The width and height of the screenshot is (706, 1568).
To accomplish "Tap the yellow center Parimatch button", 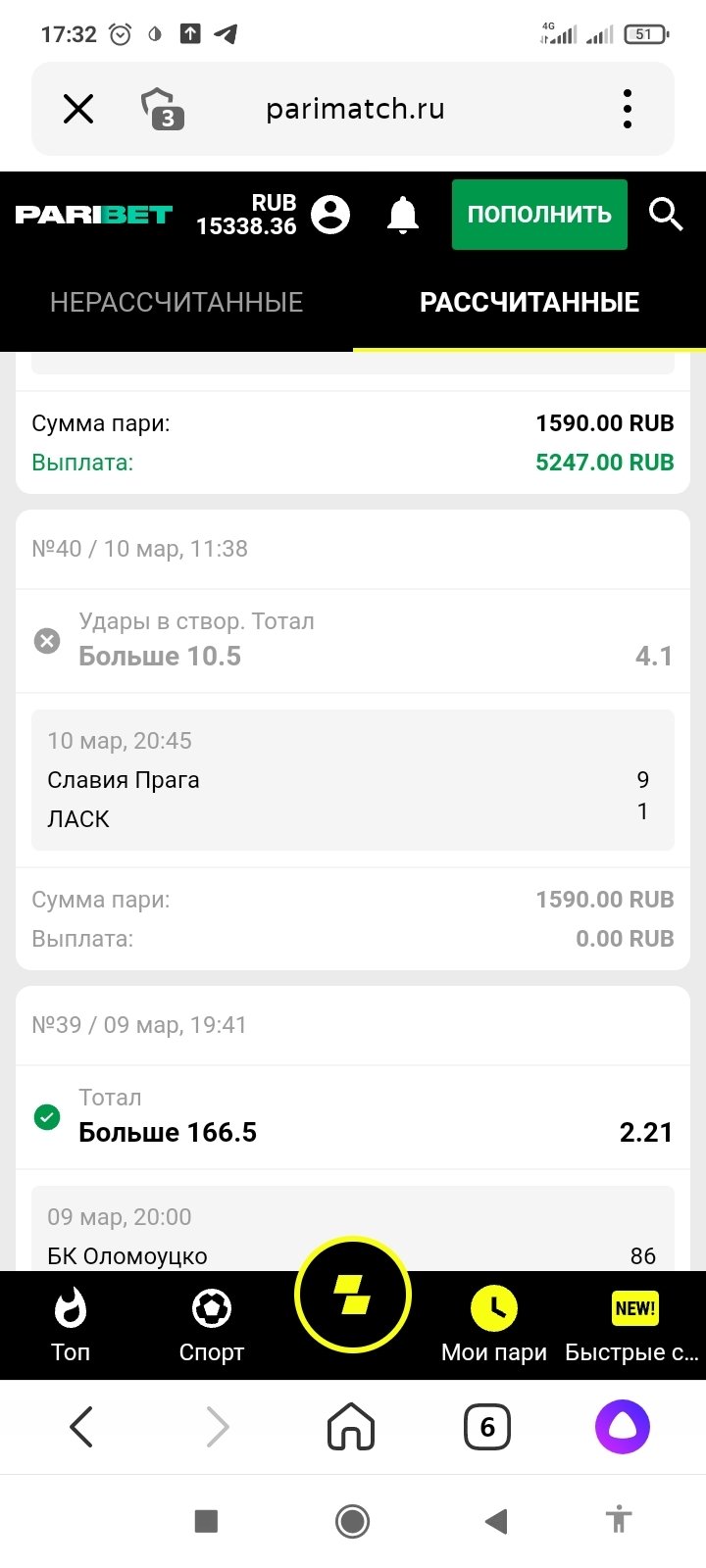I will point(353,1296).
